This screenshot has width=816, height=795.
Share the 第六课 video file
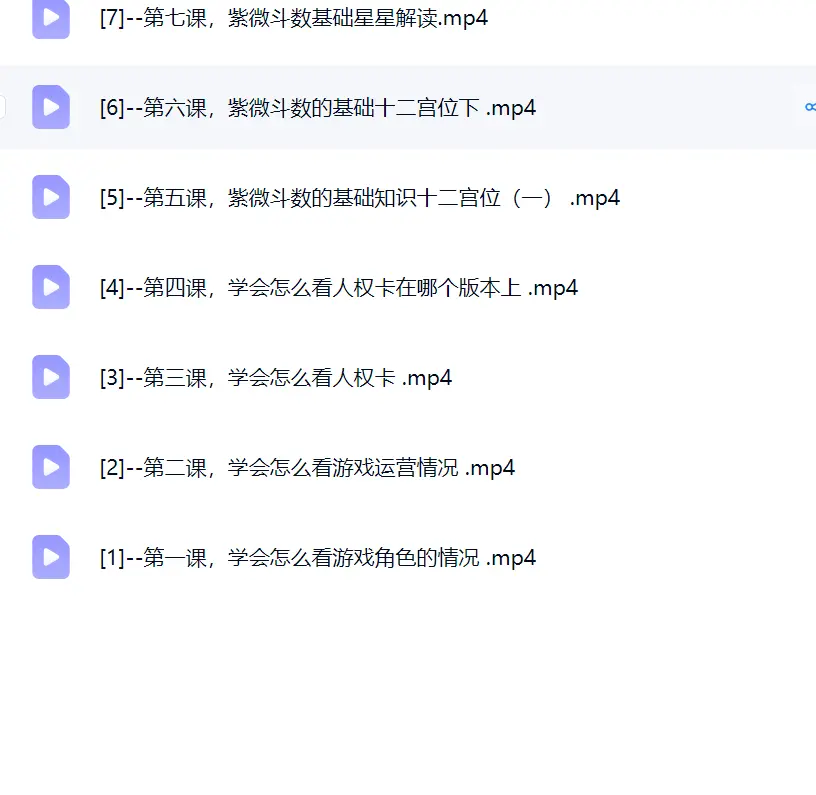(810, 107)
